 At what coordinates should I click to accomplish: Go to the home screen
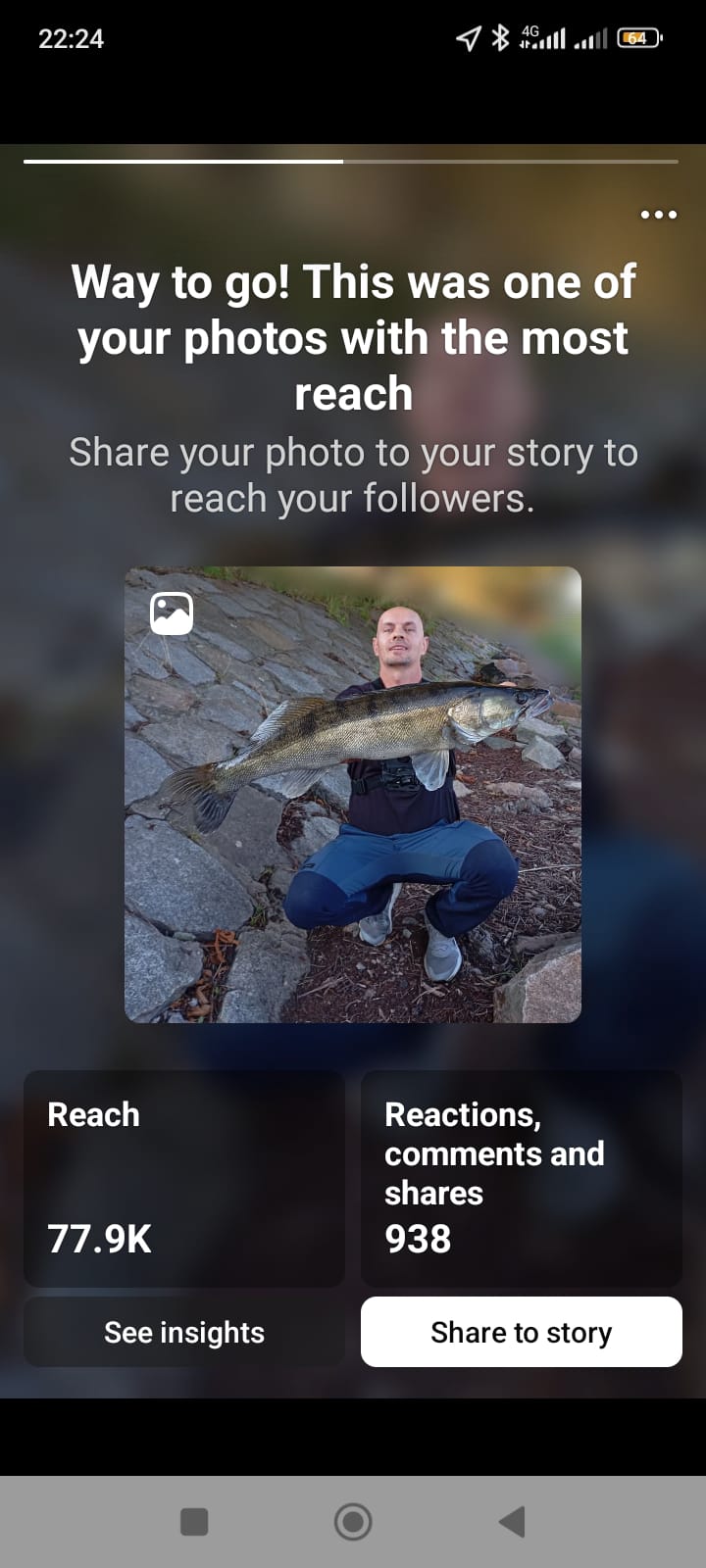(353, 1522)
